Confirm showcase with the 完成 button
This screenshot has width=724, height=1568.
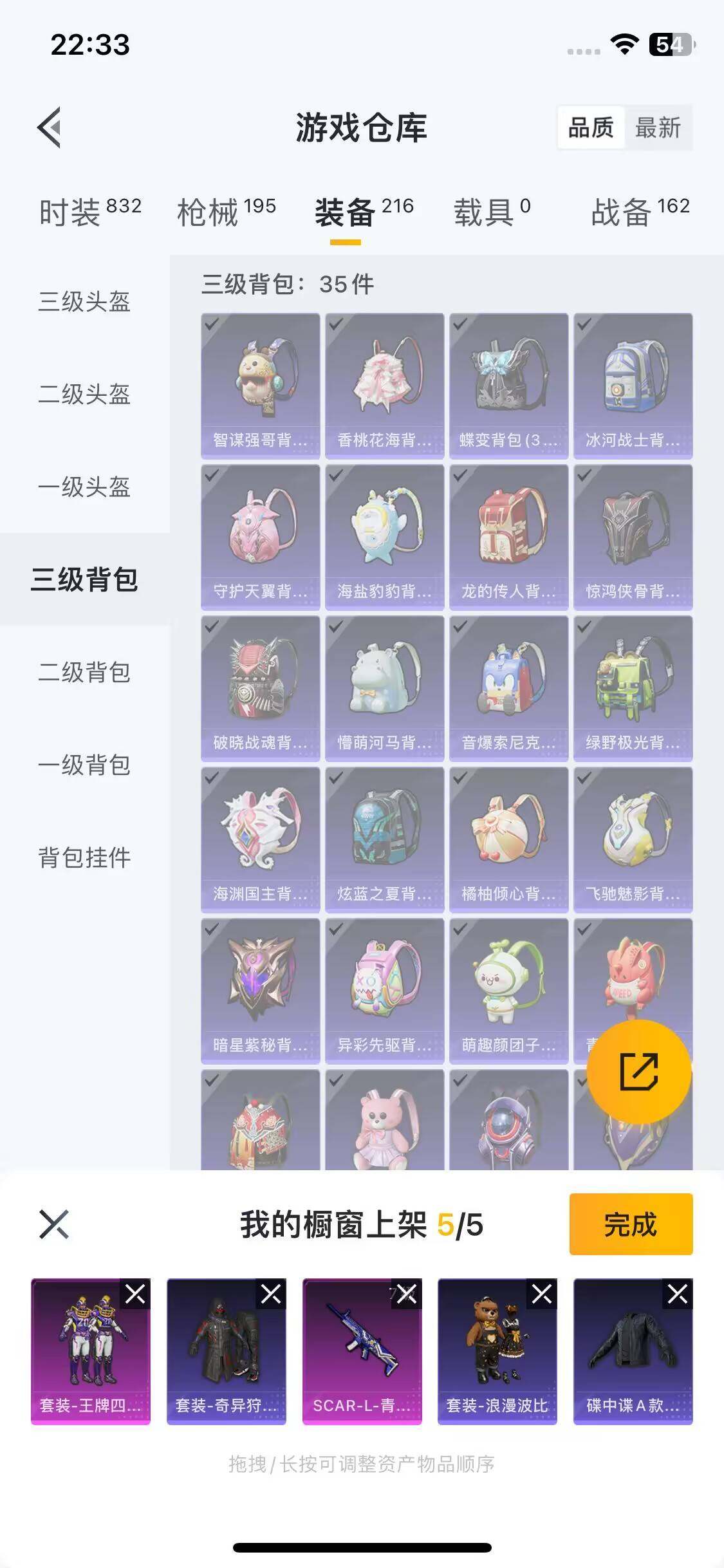630,1224
